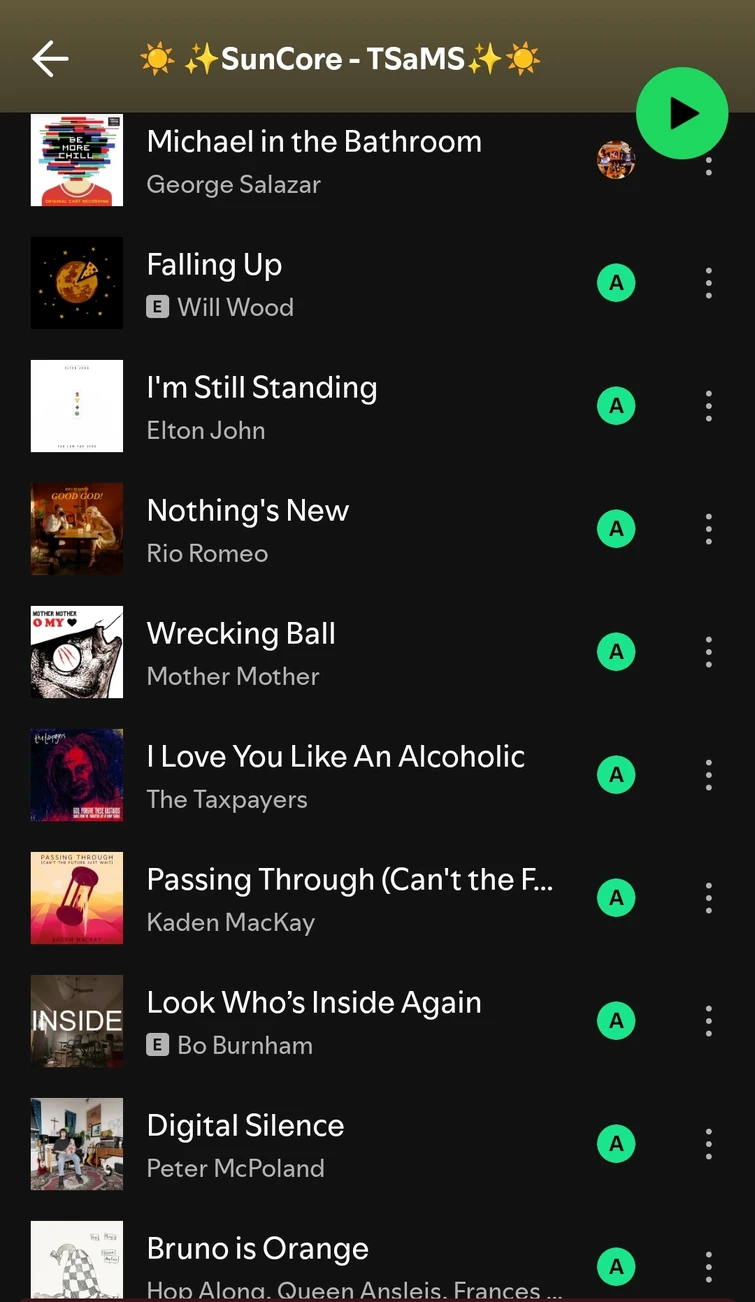
Task: Tap the contributor avatar on Michael in the Bathroom
Action: (616, 160)
